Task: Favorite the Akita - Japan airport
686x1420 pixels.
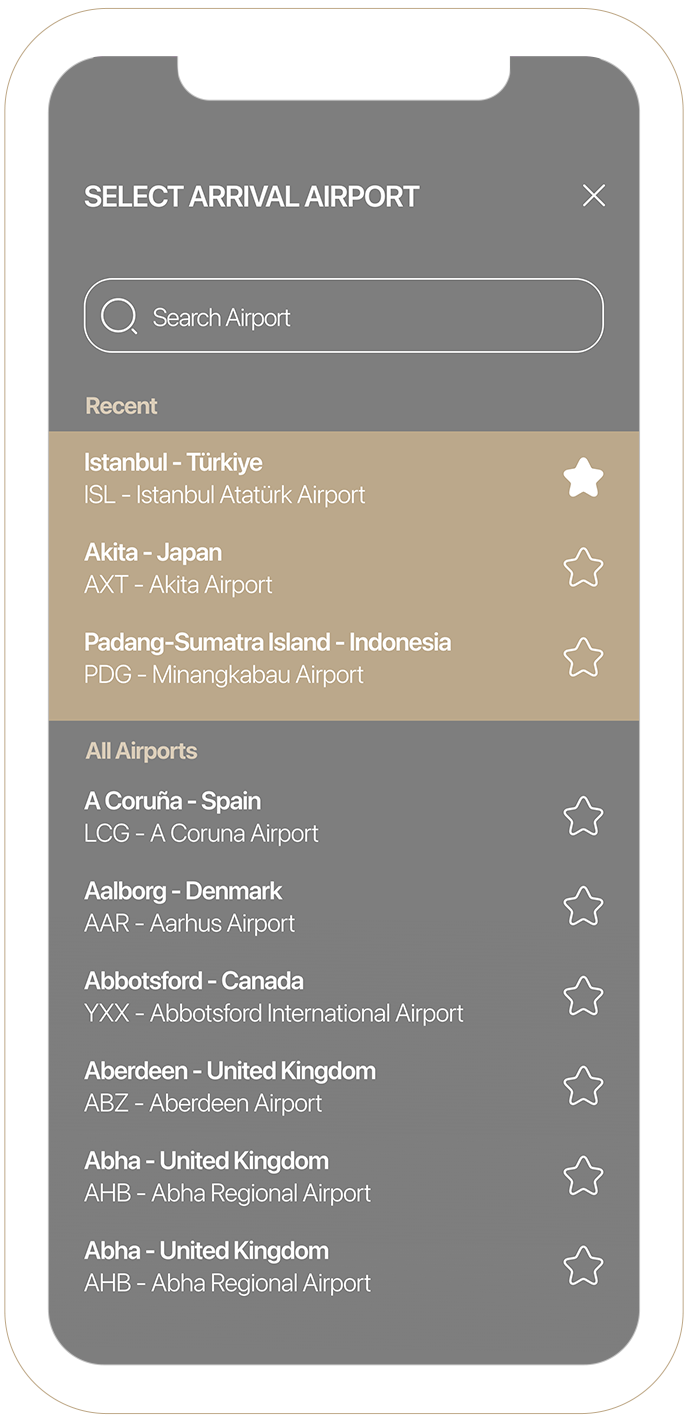Action: [x=583, y=568]
